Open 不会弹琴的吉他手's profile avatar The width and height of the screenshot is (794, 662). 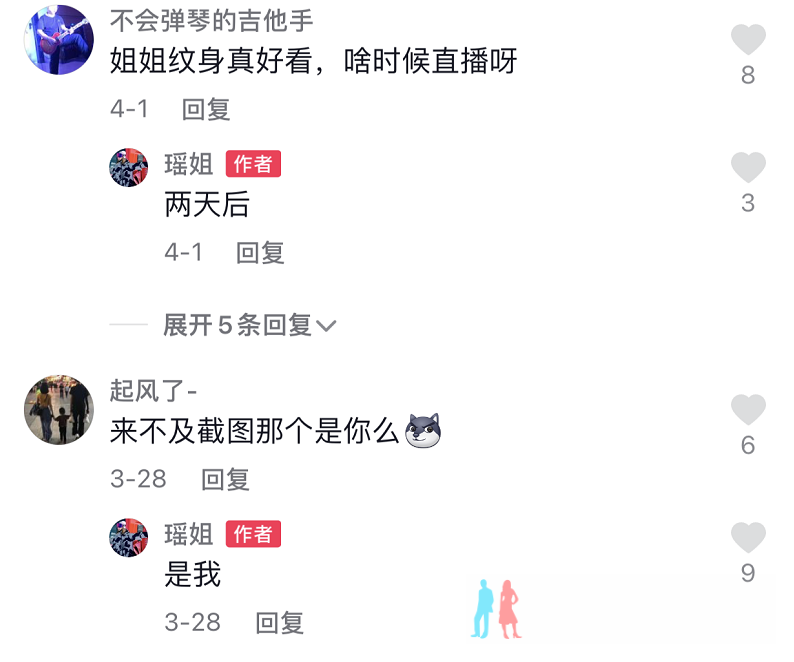tap(58, 40)
